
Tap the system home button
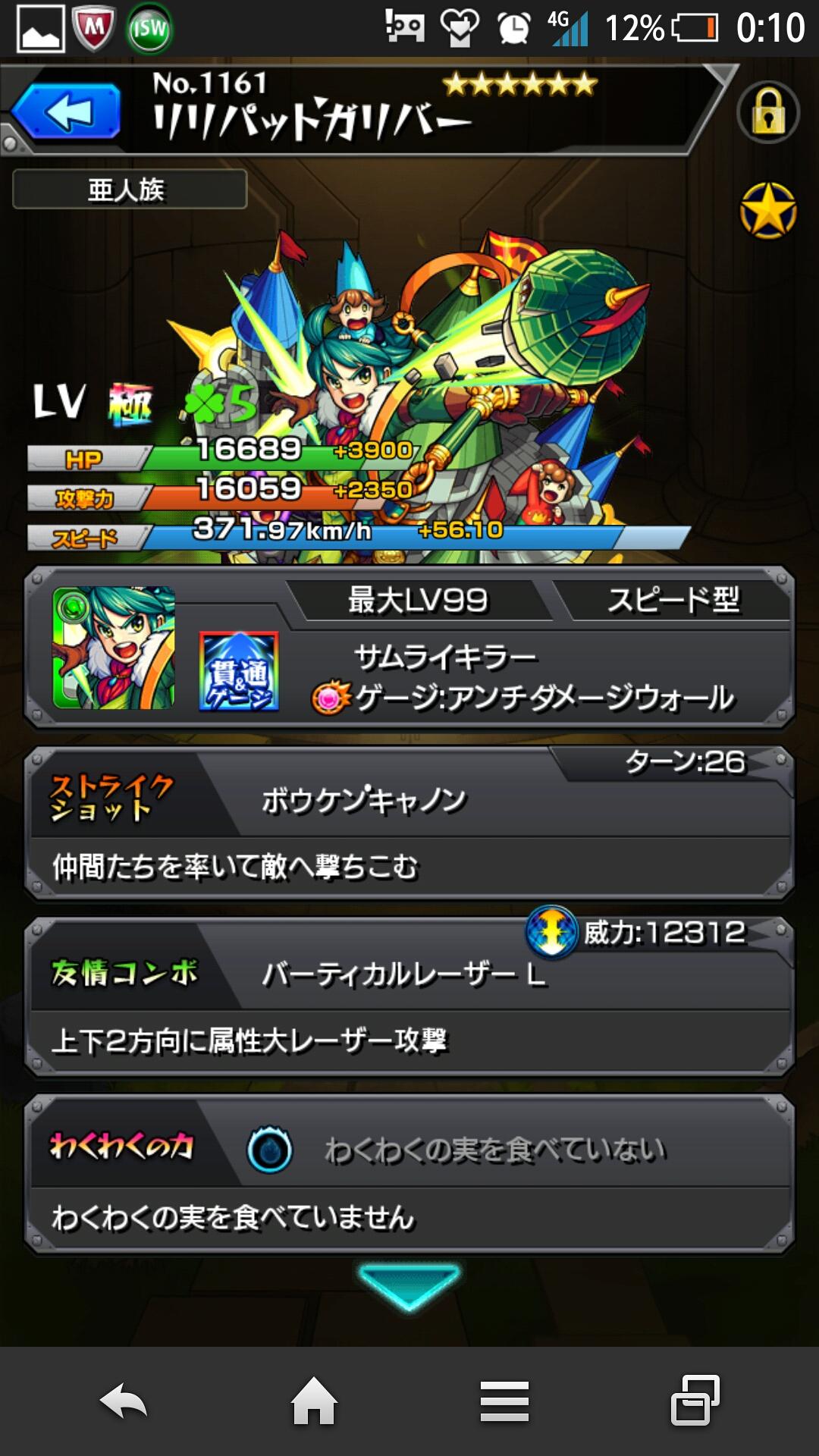click(314, 1401)
